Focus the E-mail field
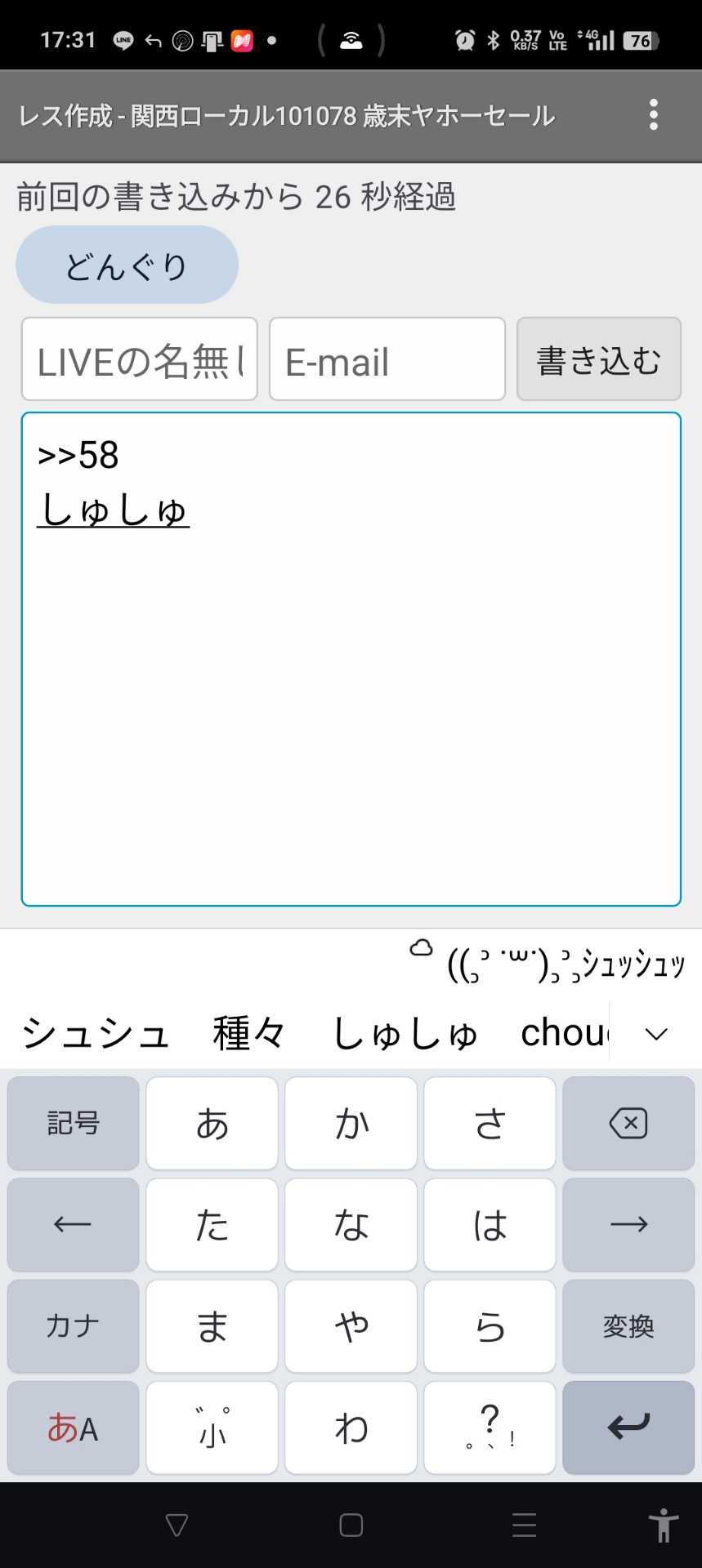This screenshot has height=1568, width=702. point(387,360)
